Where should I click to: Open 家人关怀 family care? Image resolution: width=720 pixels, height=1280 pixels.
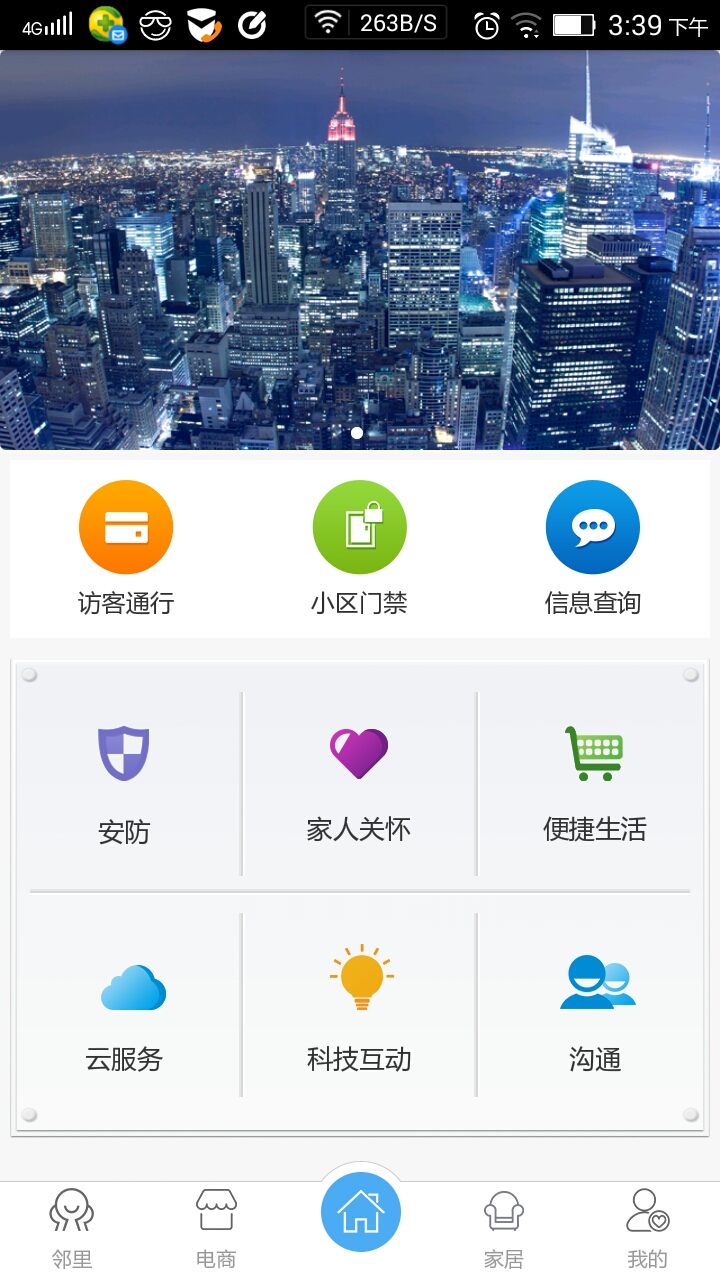click(359, 782)
